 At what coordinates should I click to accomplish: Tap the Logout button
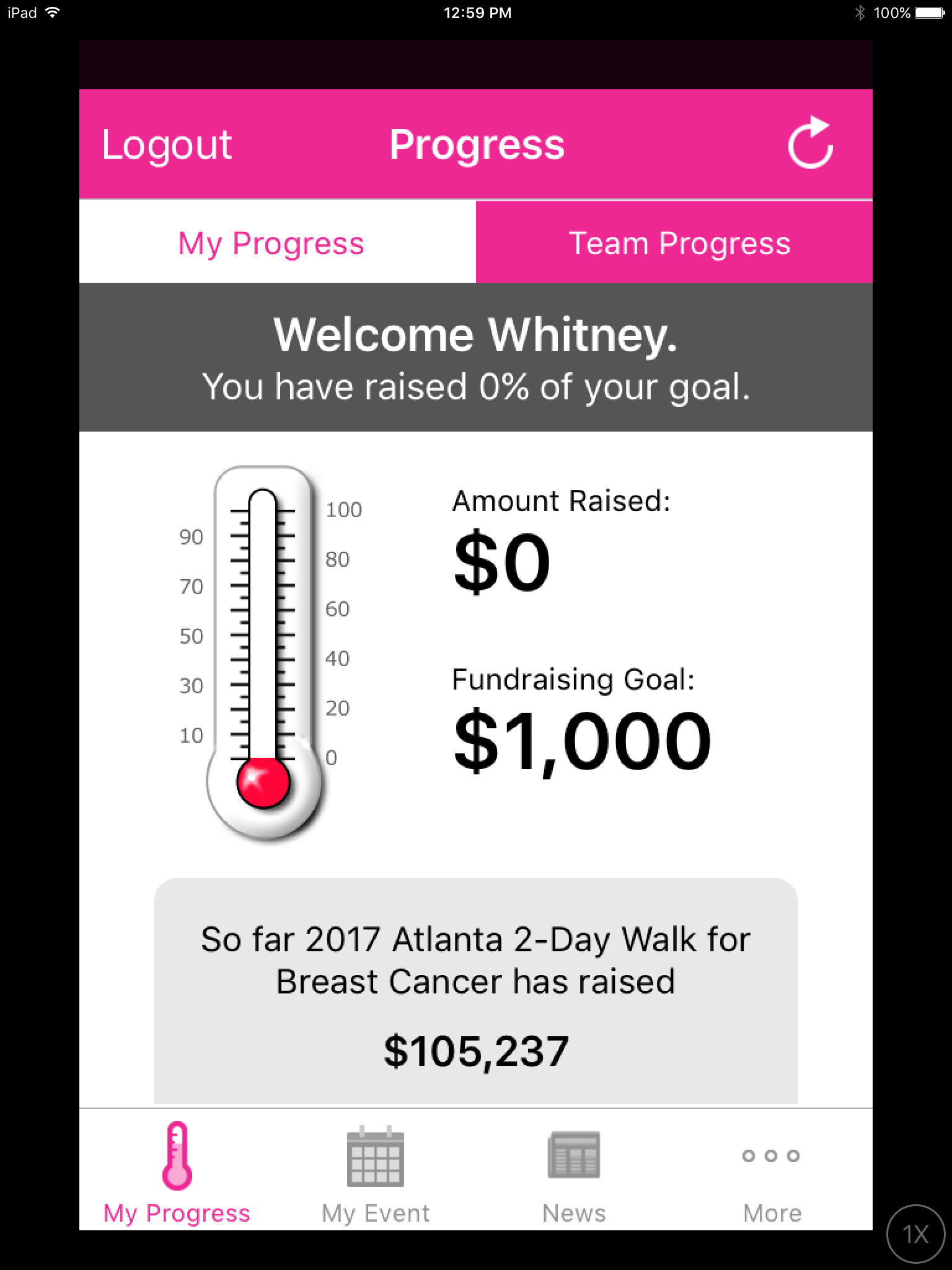click(166, 144)
